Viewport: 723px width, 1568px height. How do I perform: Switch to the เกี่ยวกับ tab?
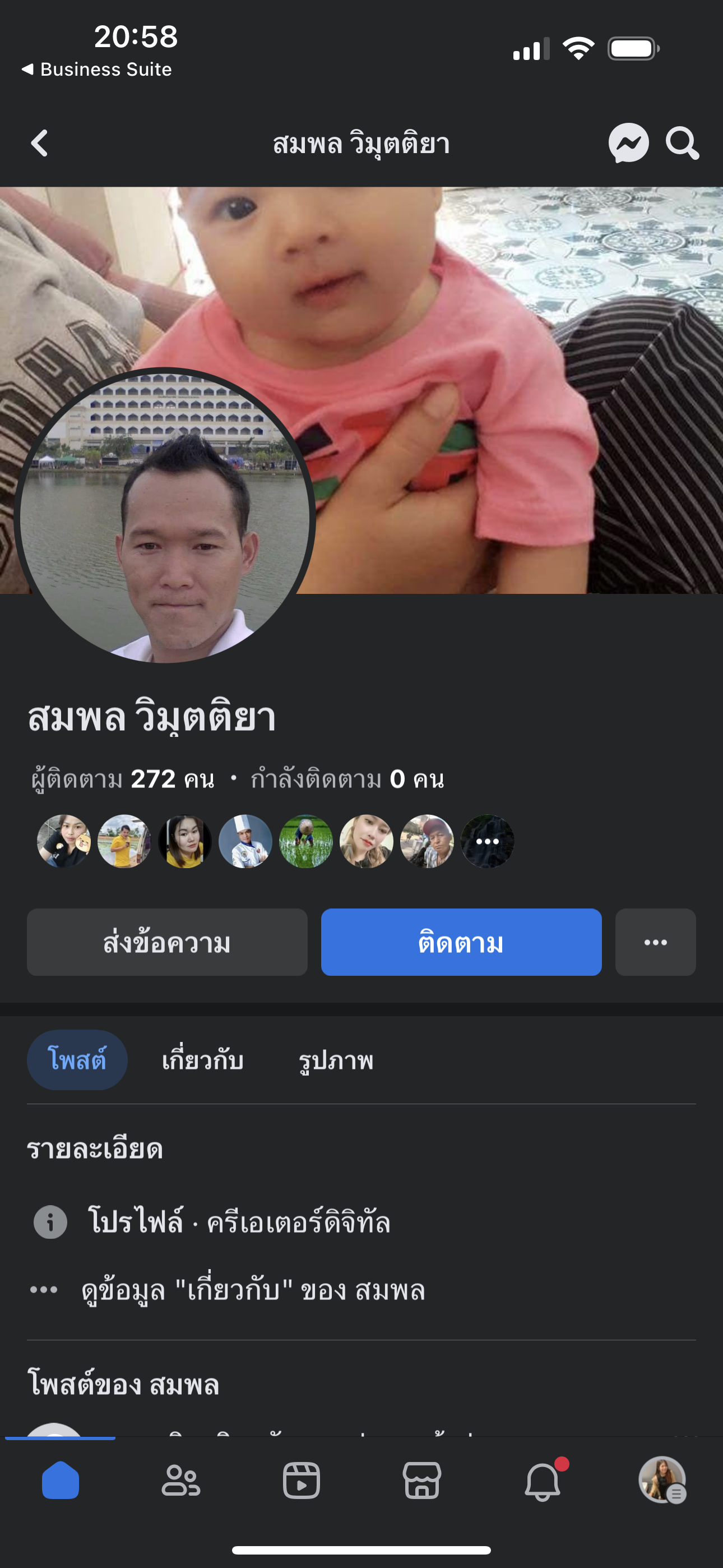pyautogui.click(x=203, y=1060)
